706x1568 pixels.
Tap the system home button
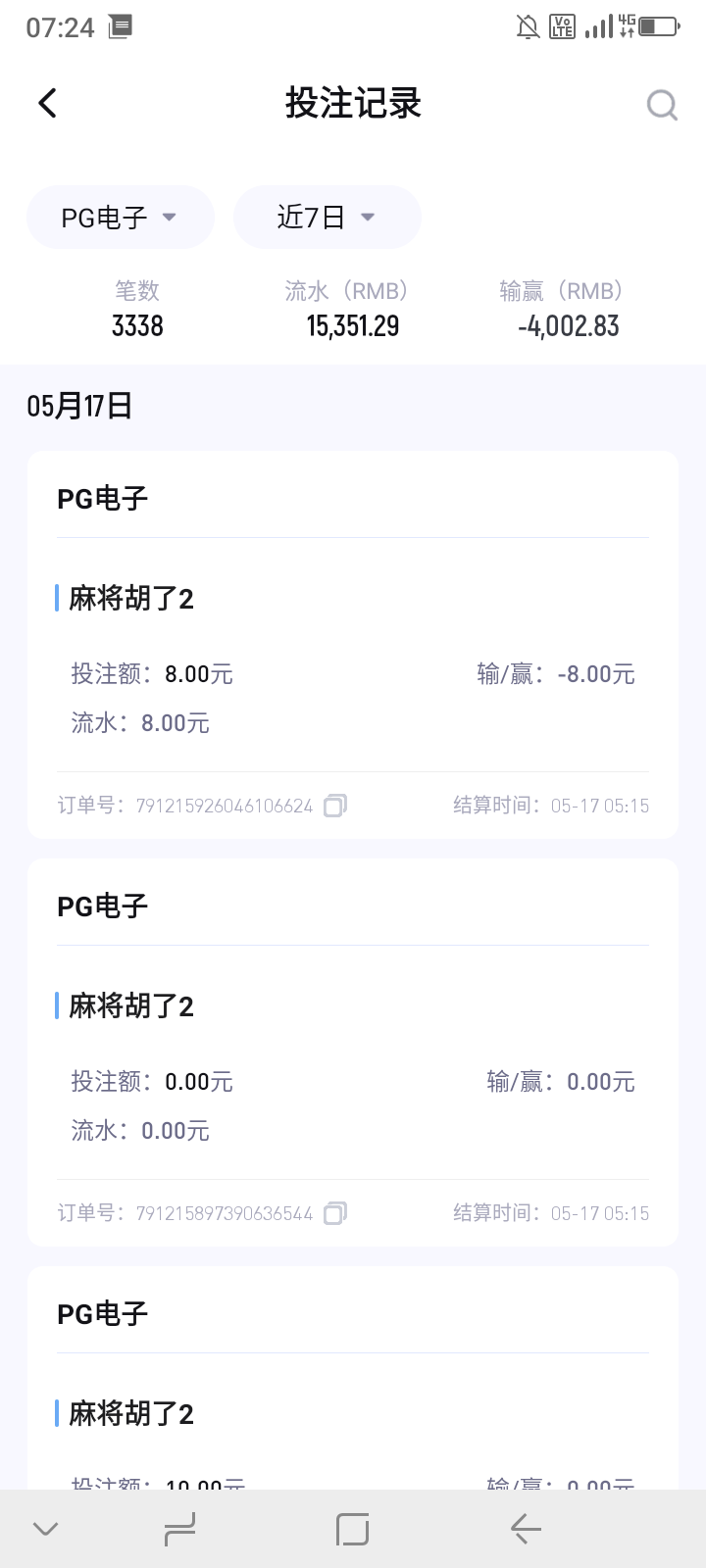click(x=352, y=1529)
